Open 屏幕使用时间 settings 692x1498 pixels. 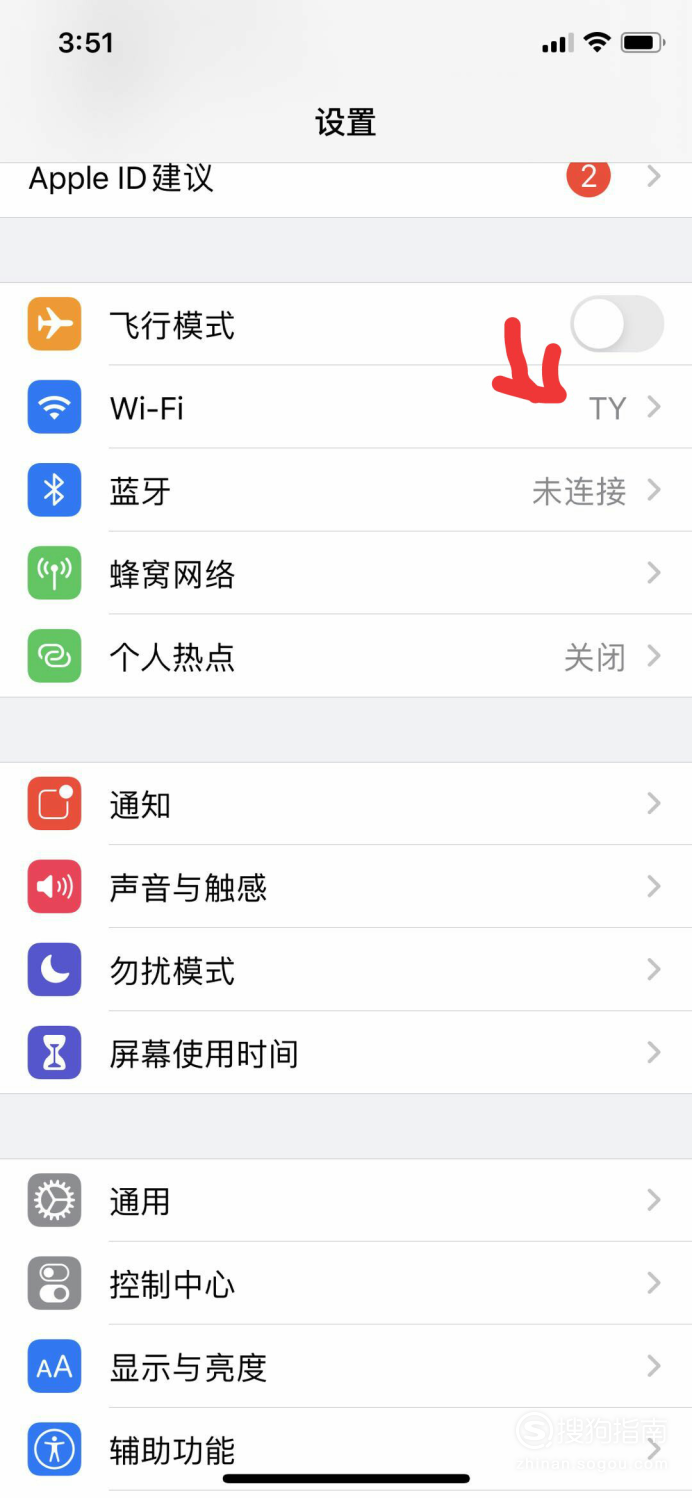346,1052
